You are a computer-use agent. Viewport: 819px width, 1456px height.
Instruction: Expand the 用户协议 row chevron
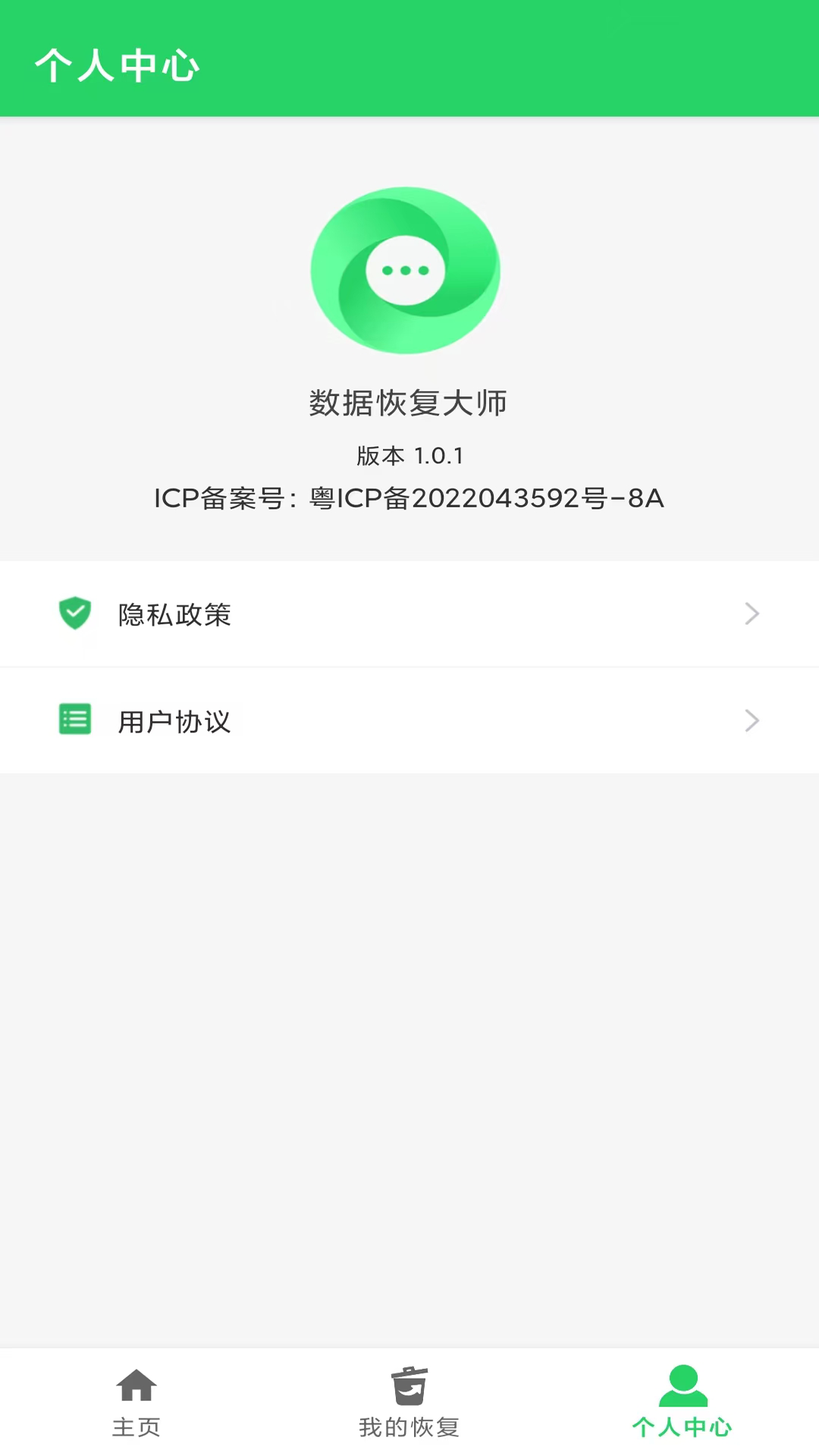coord(752,720)
